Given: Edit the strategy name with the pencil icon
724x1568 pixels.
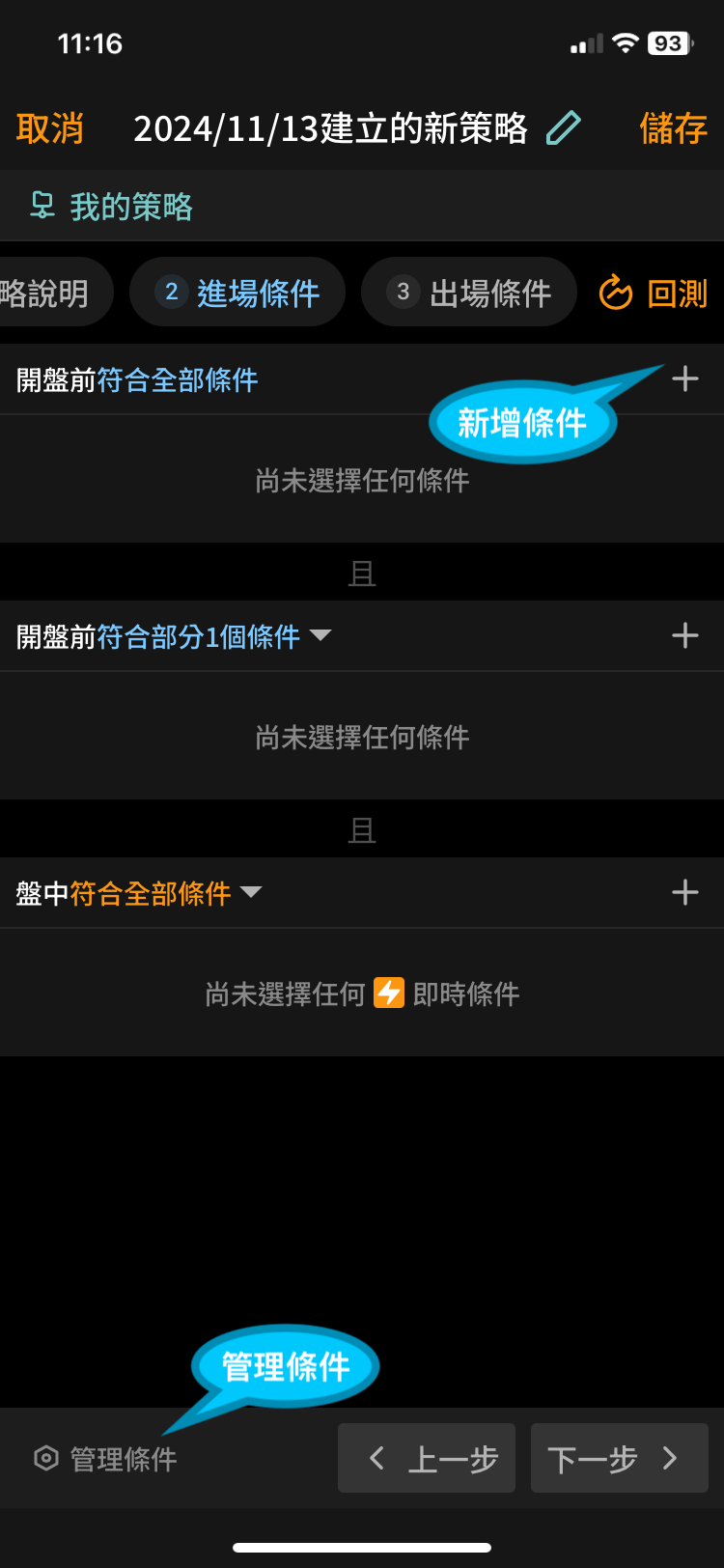Looking at the screenshot, I should (564, 128).
